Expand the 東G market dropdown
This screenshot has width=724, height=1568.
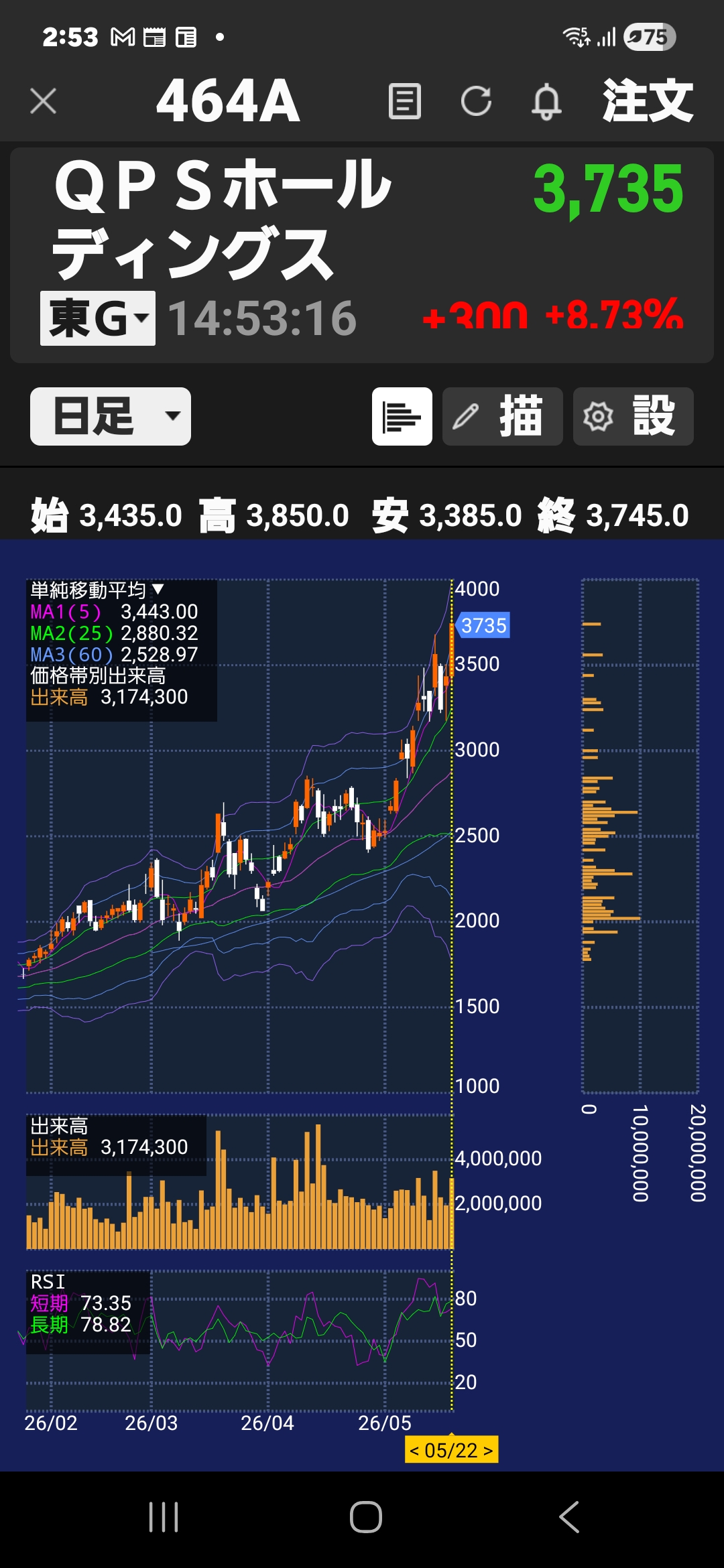98,318
